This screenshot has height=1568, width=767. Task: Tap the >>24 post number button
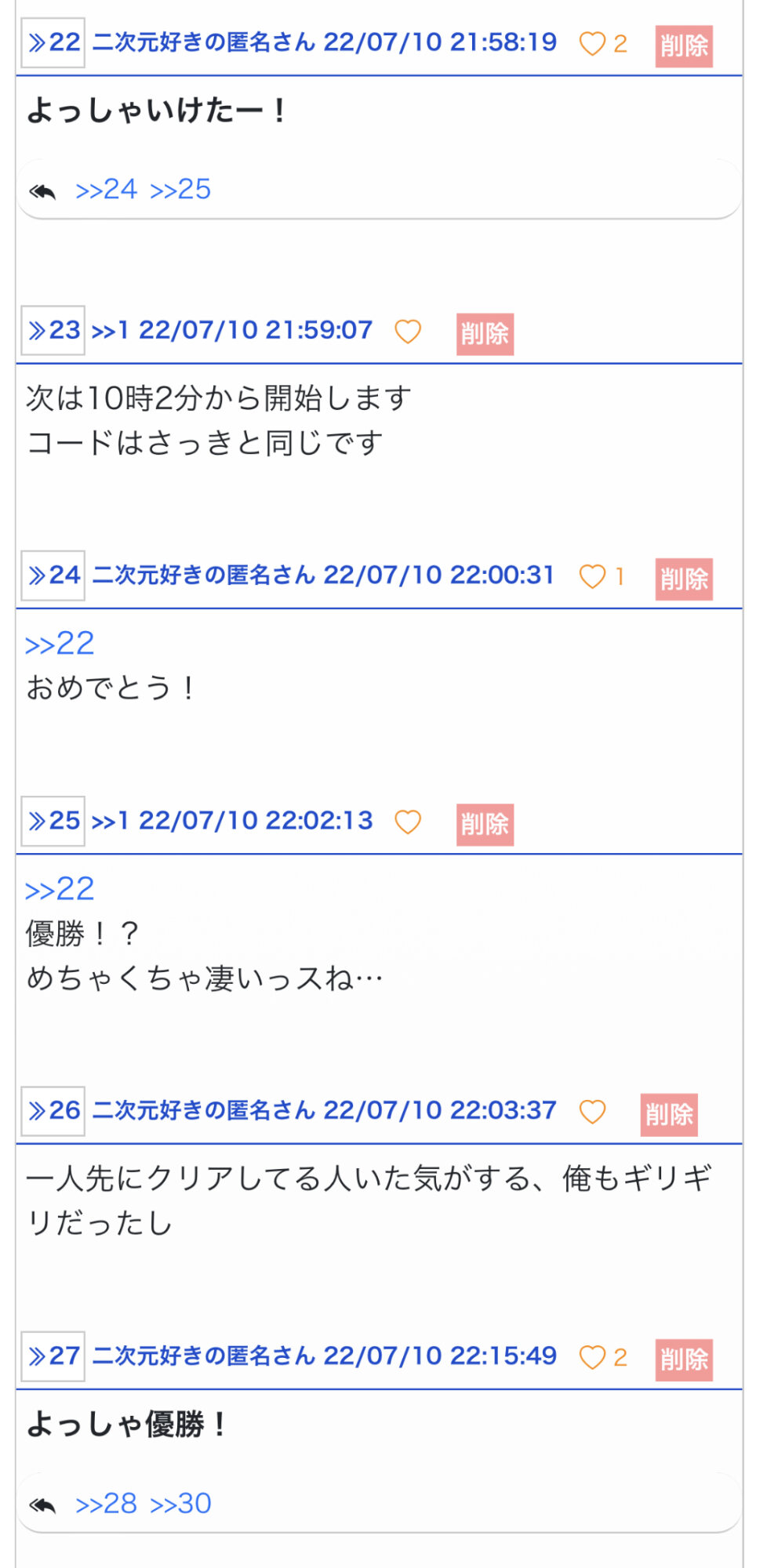tap(53, 575)
